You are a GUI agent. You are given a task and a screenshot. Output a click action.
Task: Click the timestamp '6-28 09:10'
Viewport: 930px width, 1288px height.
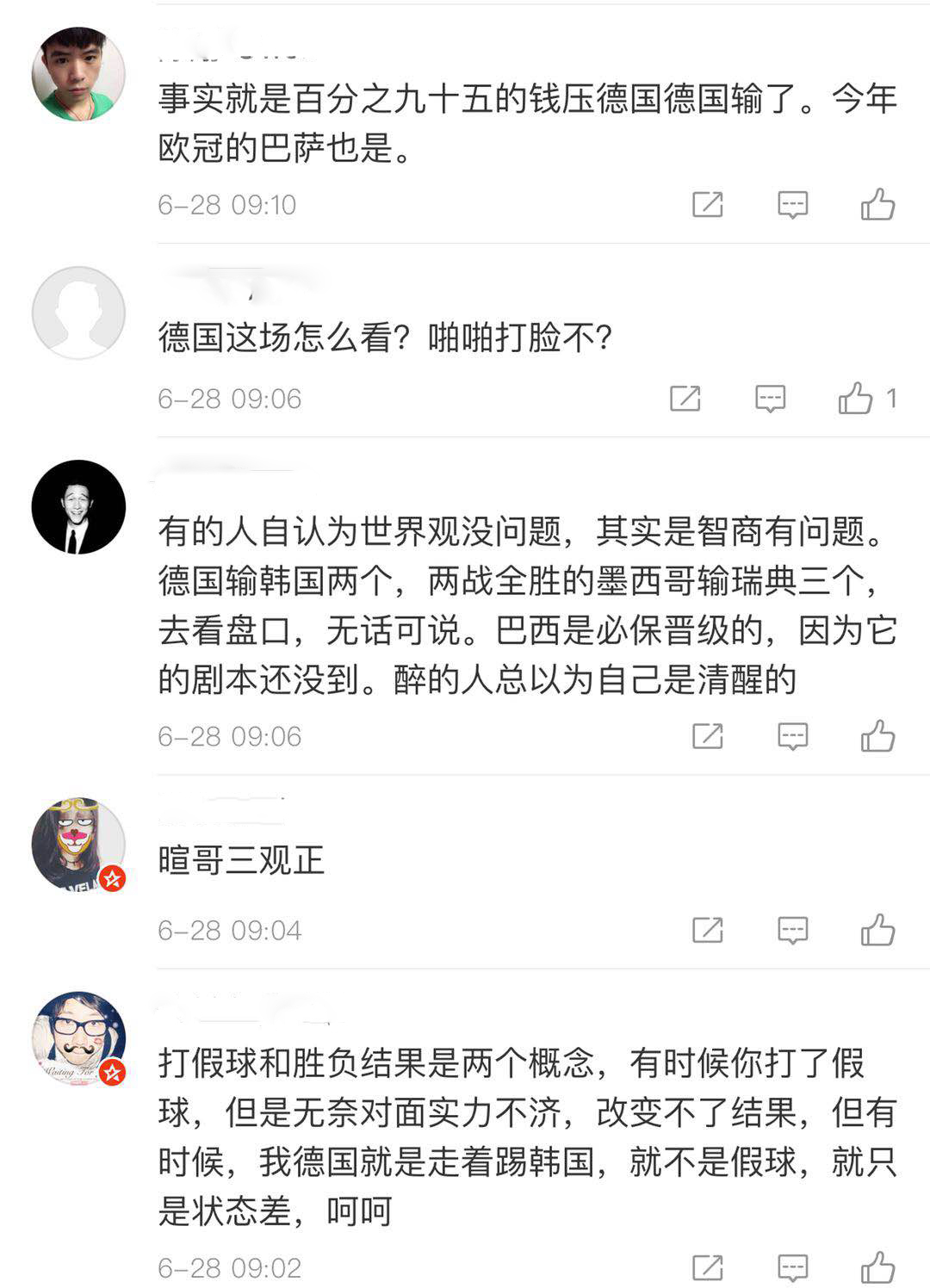point(228,204)
